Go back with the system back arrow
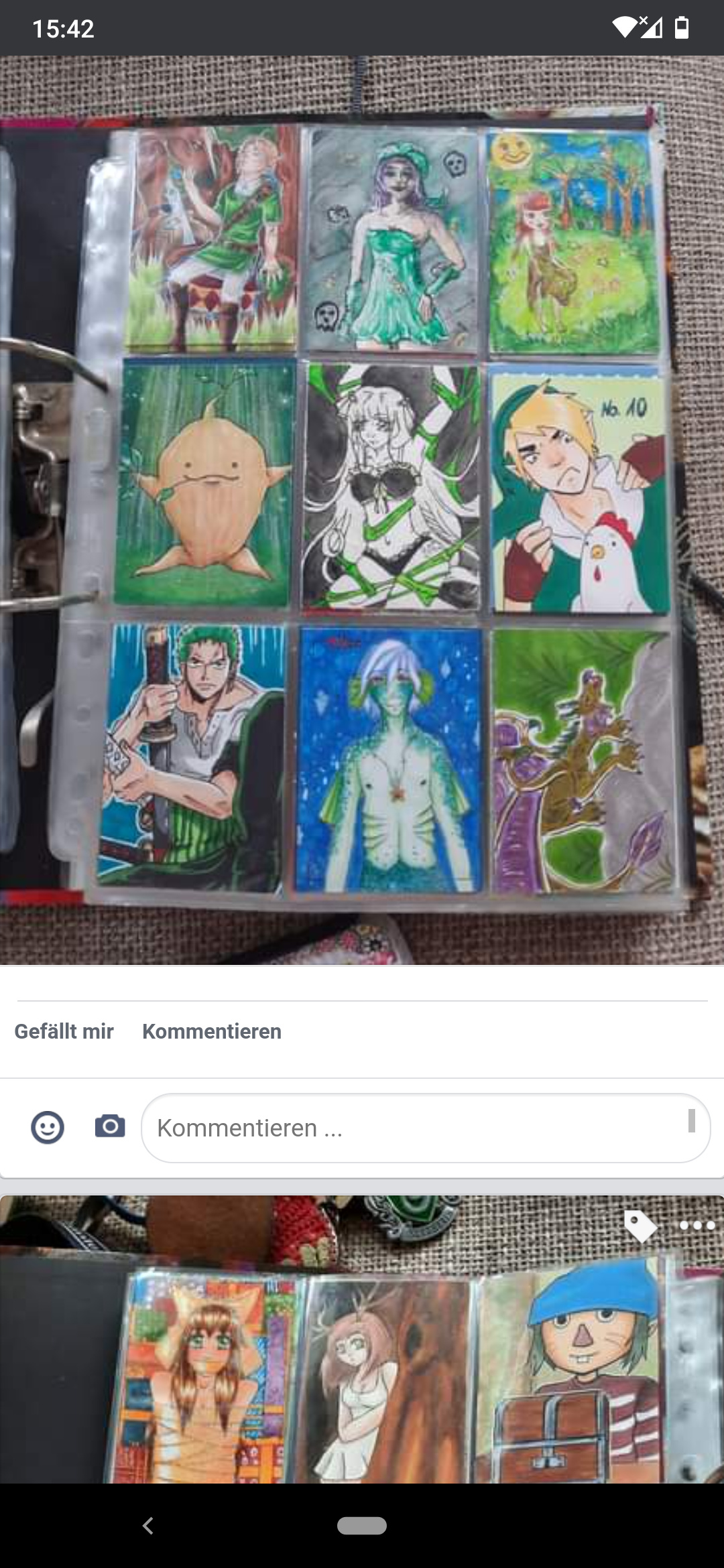The image size is (724, 1568). point(148,1526)
